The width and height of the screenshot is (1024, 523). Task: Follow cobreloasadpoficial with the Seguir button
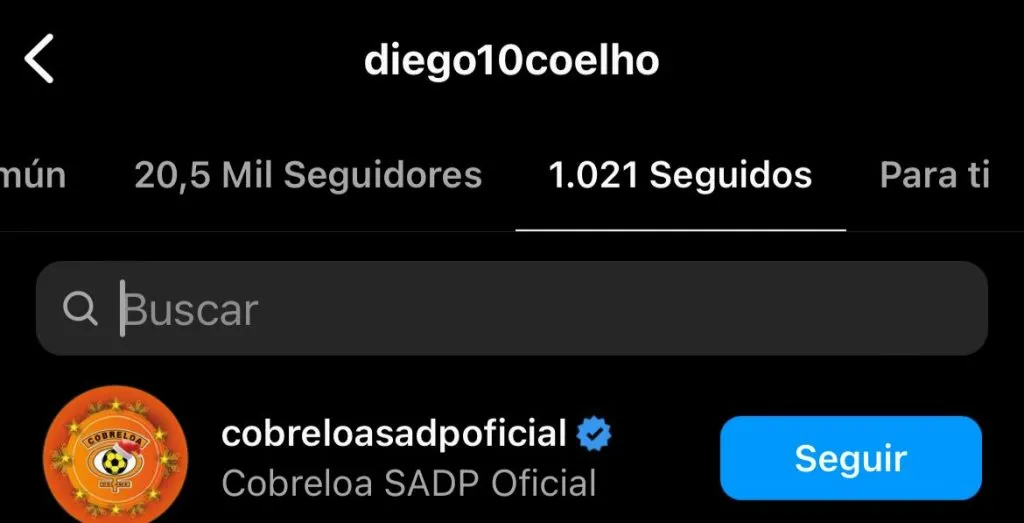850,458
